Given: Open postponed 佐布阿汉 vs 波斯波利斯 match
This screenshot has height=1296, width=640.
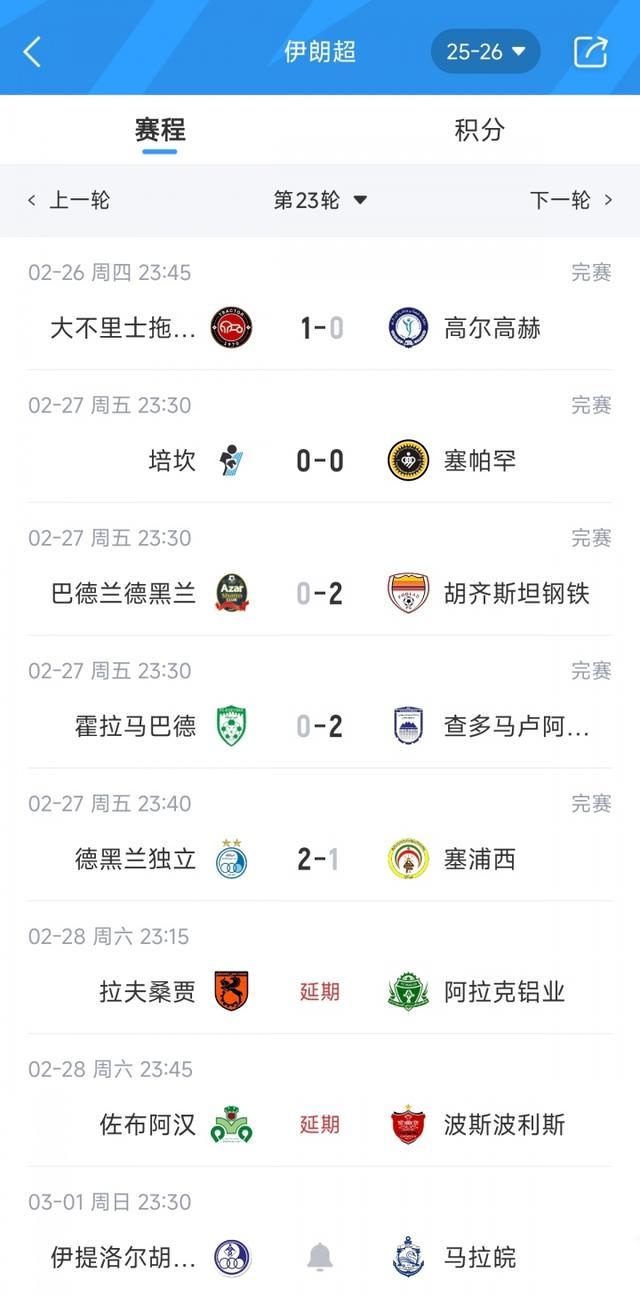Looking at the screenshot, I should pyautogui.click(x=320, y=1125).
